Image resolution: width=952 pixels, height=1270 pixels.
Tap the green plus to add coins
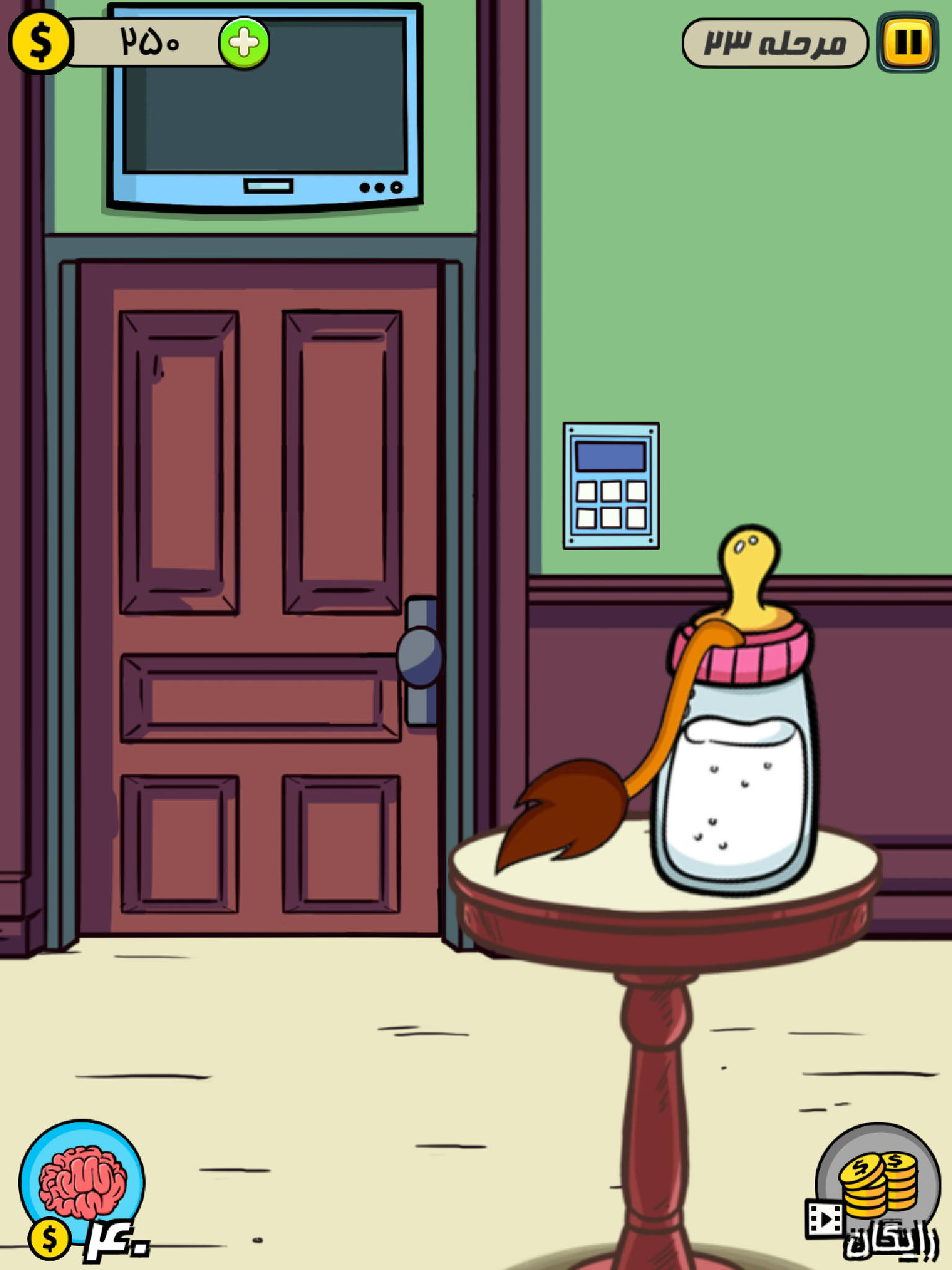(x=244, y=43)
